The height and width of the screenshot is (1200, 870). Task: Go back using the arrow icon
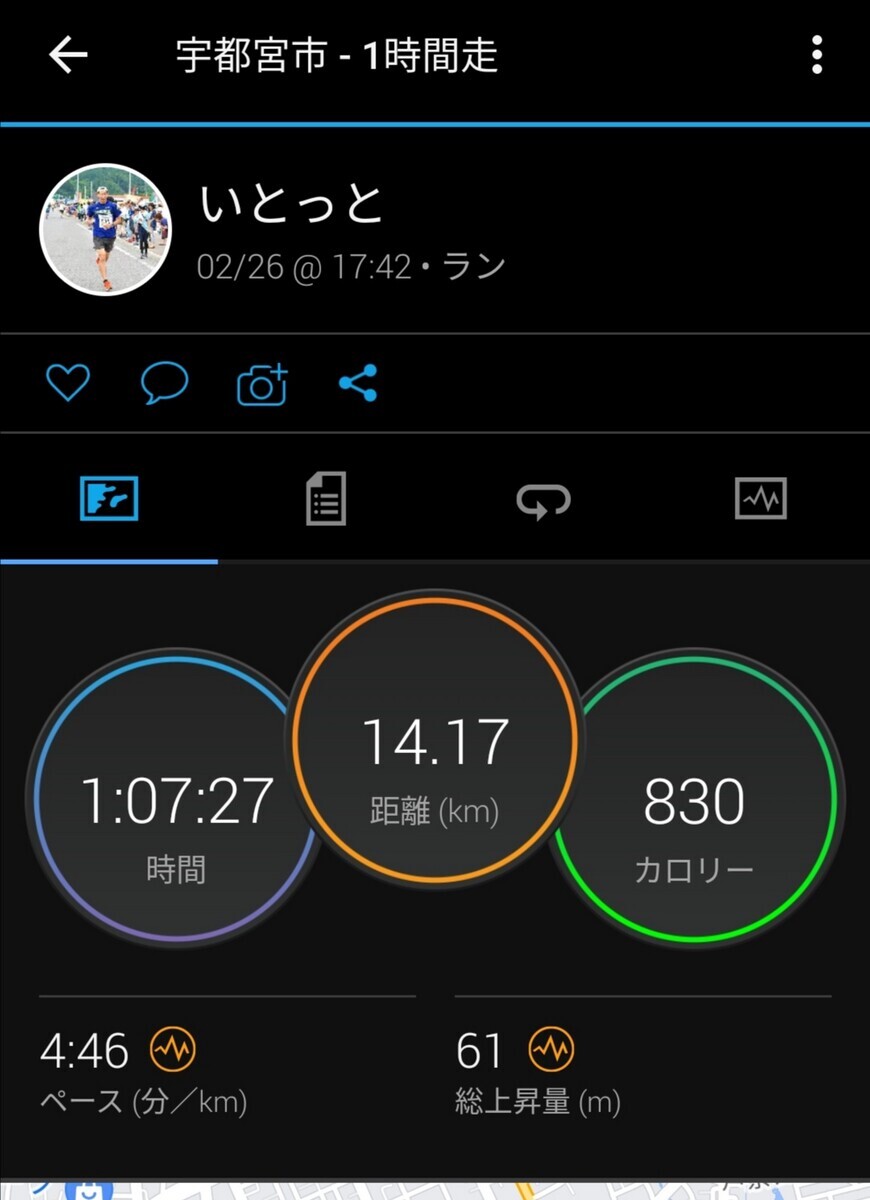click(x=68, y=56)
